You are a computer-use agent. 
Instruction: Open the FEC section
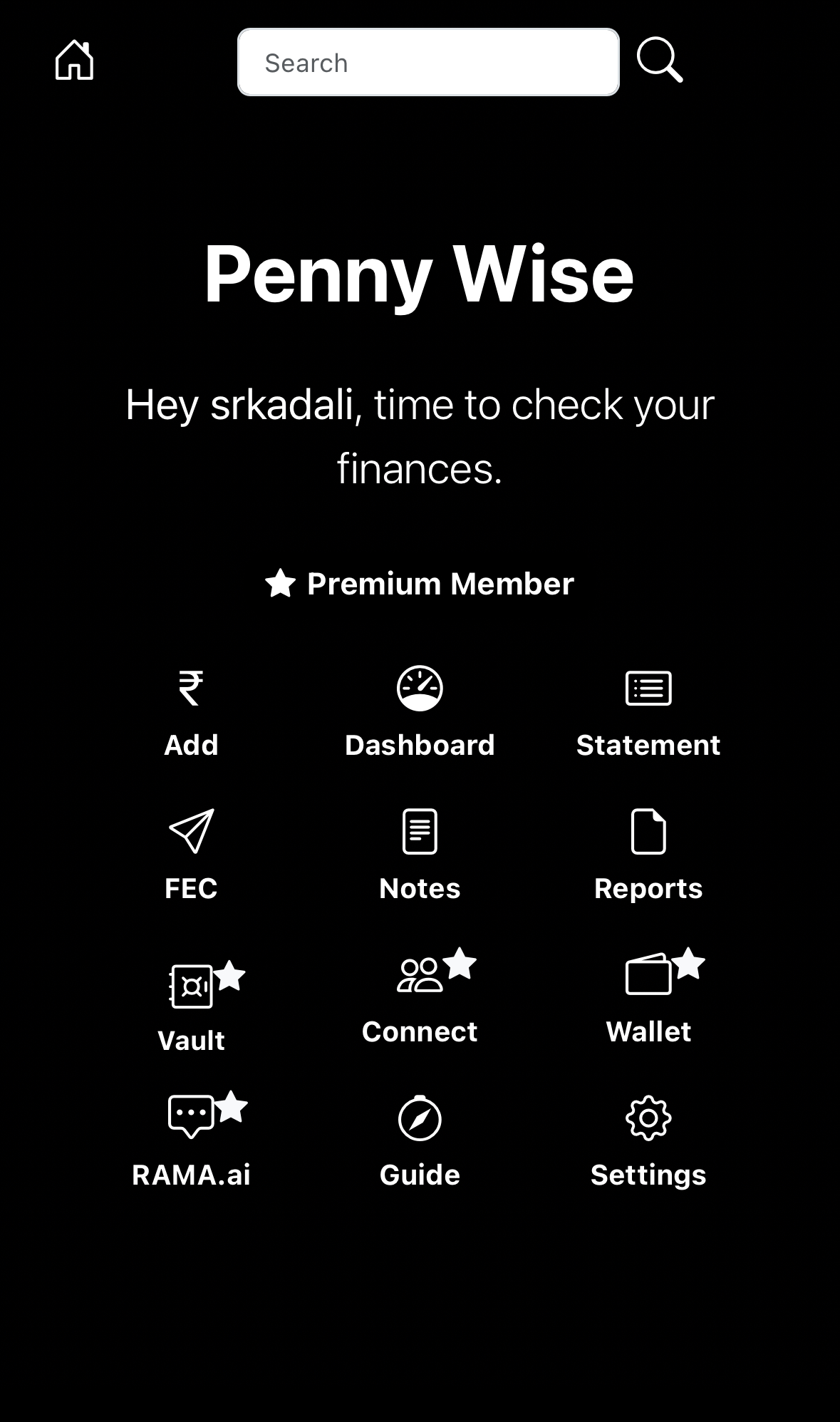click(x=191, y=855)
